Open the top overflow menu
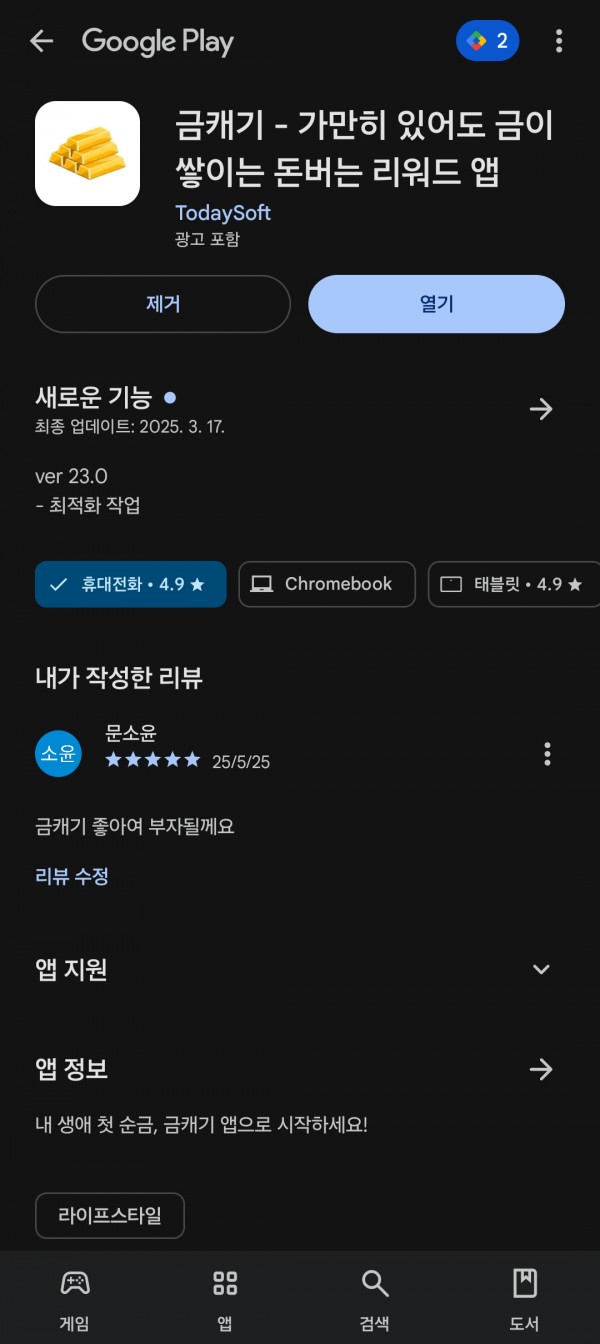This screenshot has width=600, height=1344. coord(559,41)
